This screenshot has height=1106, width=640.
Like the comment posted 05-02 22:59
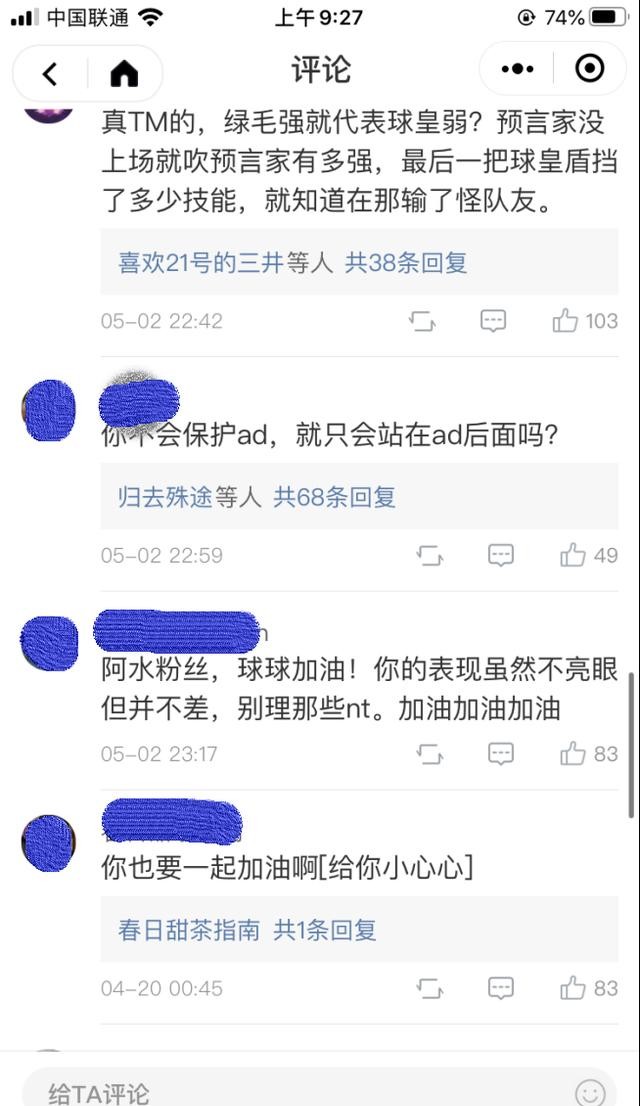pyautogui.click(x=588, y=555)
